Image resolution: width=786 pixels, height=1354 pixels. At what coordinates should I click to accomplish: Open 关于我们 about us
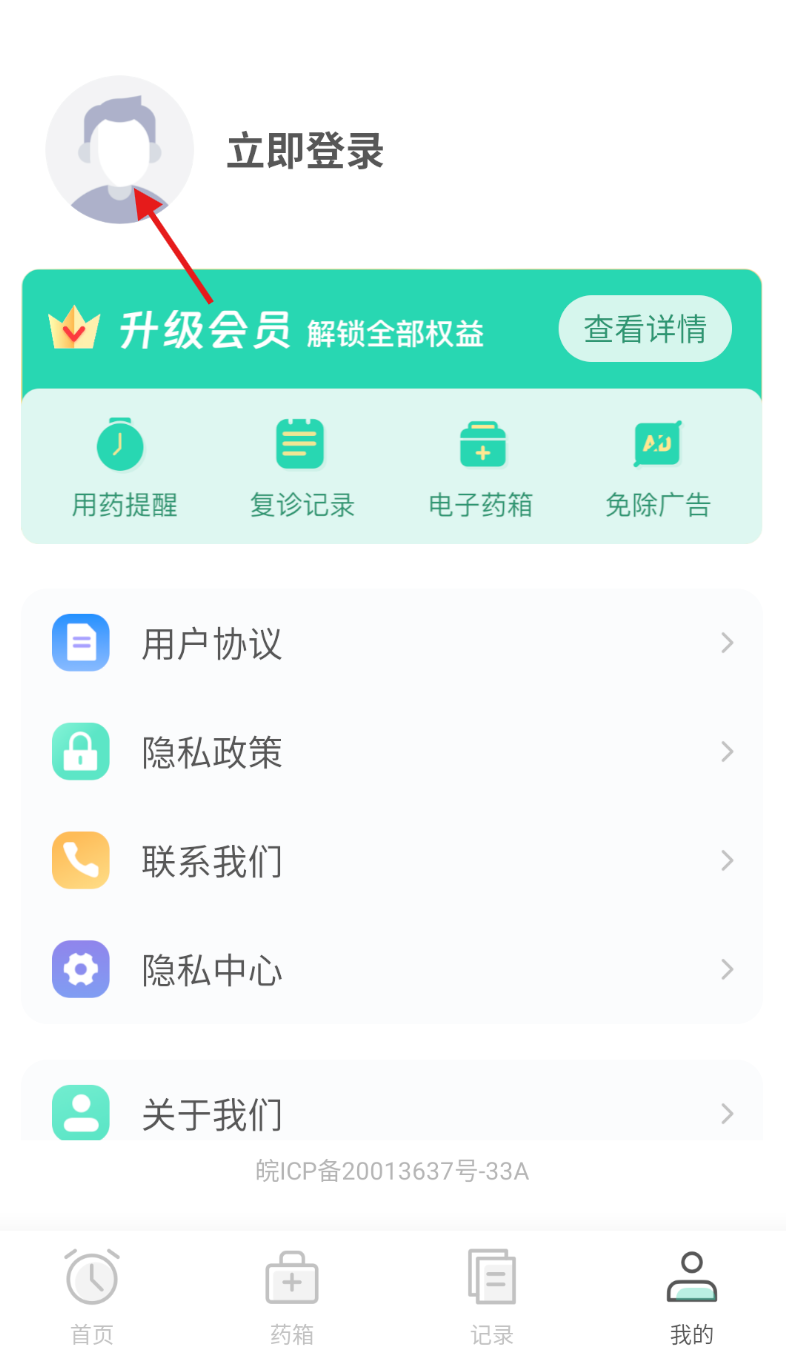[x=392, y=1112]
